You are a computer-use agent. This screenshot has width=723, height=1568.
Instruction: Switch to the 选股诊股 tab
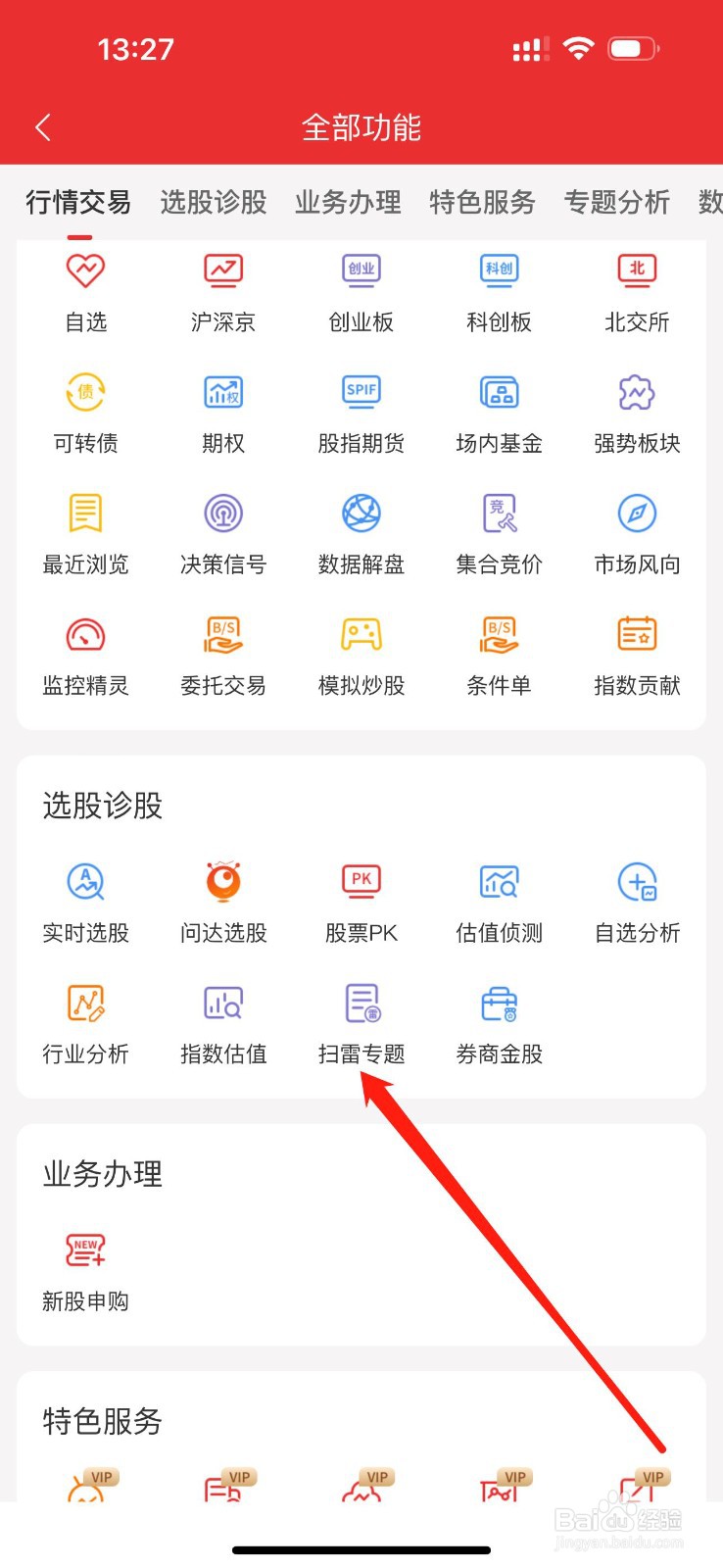pyautogui.click(x=213, y=203)
